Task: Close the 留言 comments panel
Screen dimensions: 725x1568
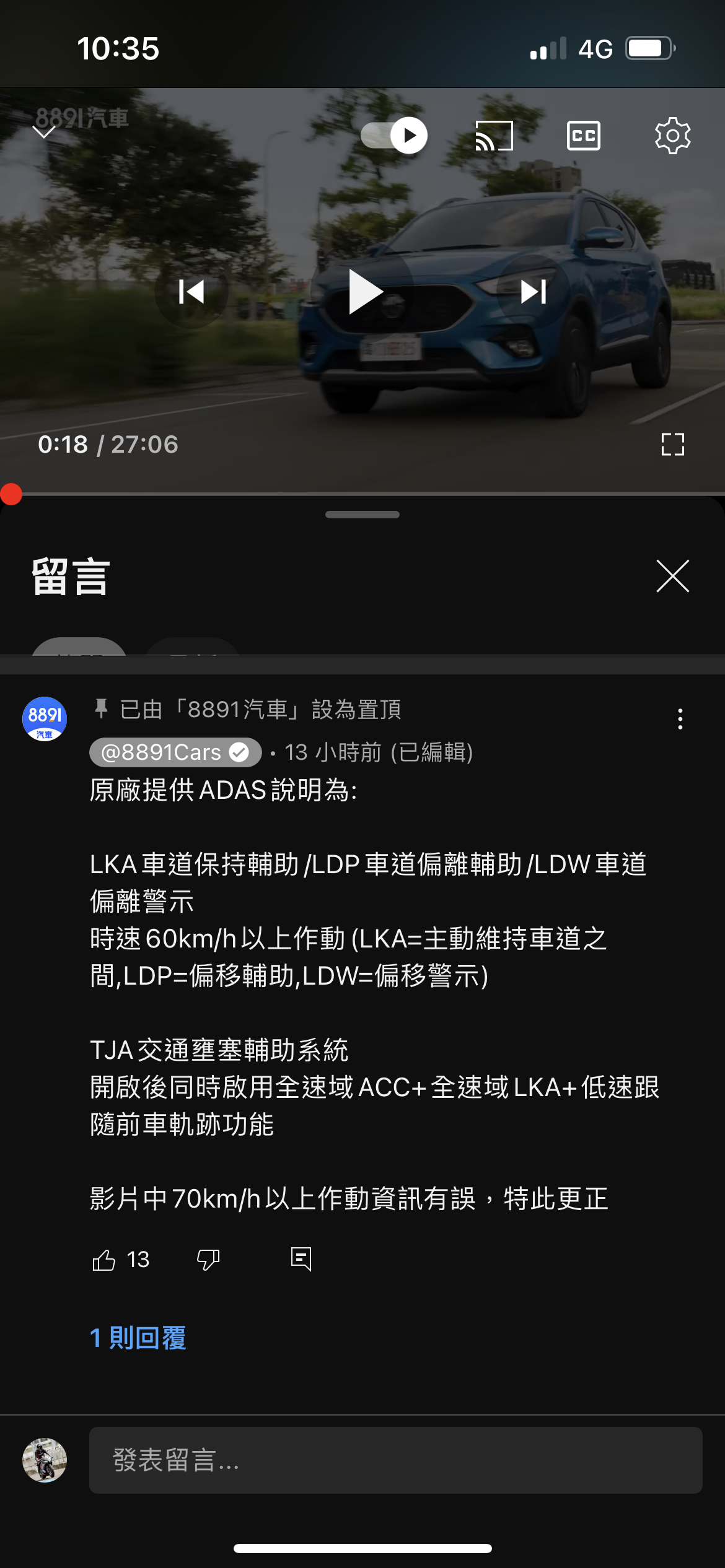Action: [672, 576]
